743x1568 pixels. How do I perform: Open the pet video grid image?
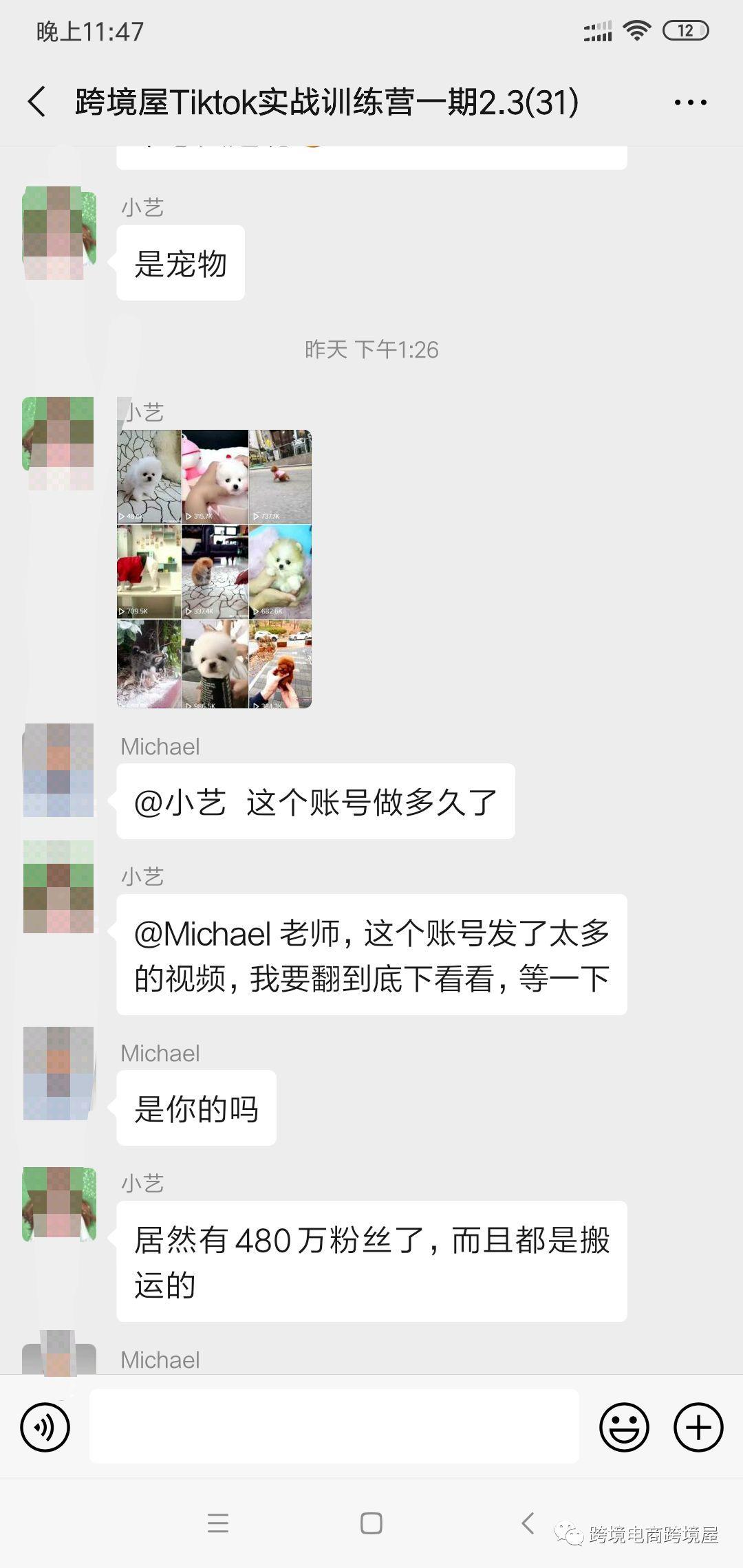214,569
